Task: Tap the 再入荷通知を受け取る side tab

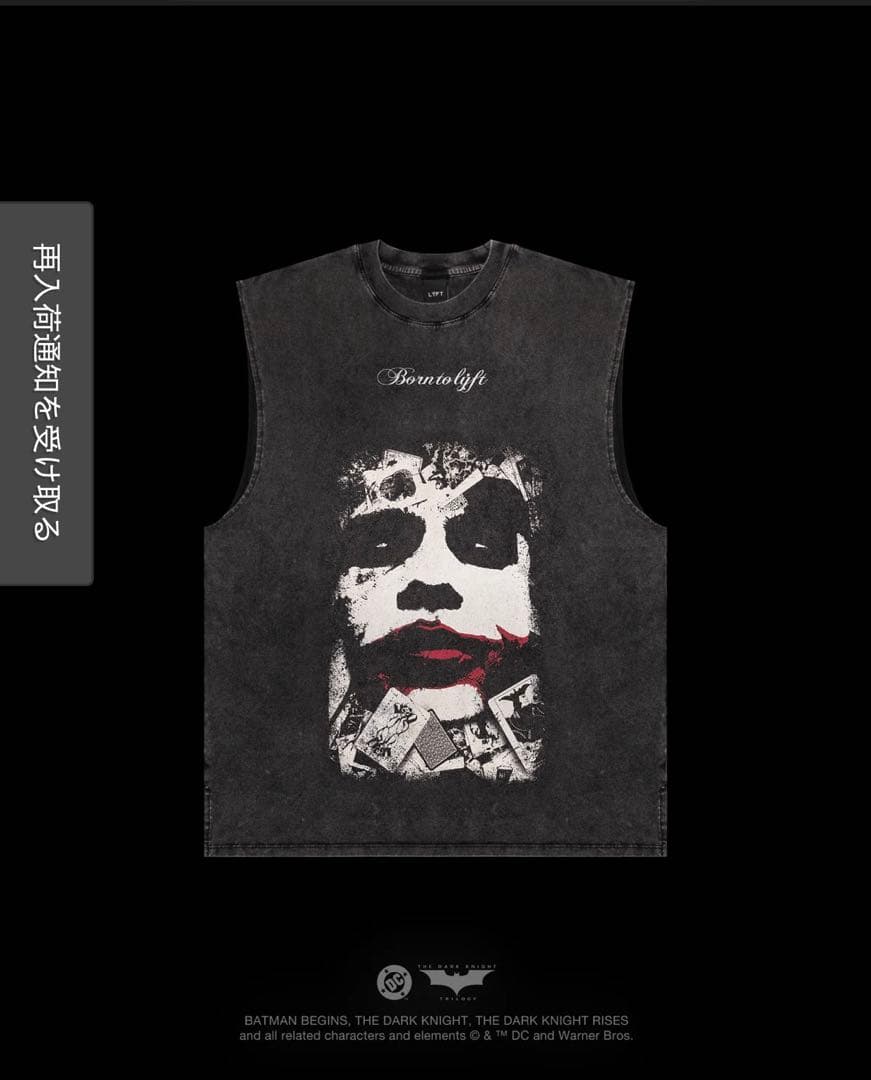Action: point(46,393)
